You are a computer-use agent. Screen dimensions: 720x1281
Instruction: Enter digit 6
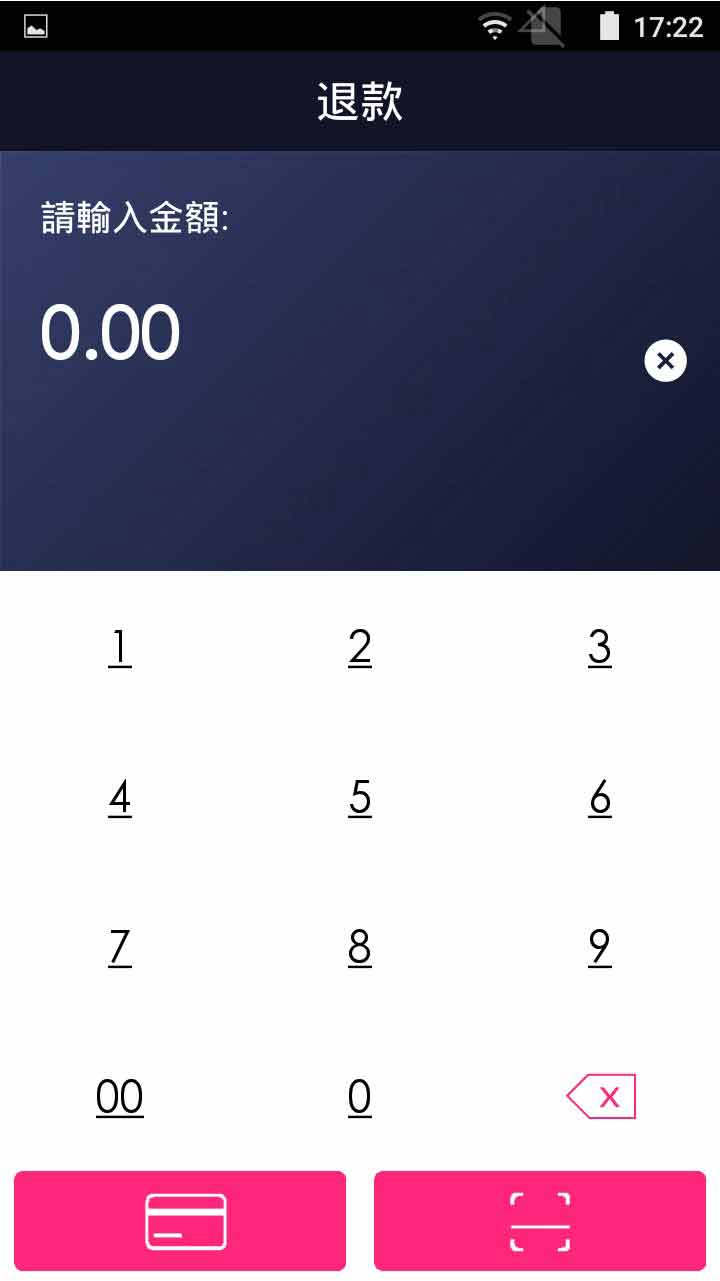600,797
